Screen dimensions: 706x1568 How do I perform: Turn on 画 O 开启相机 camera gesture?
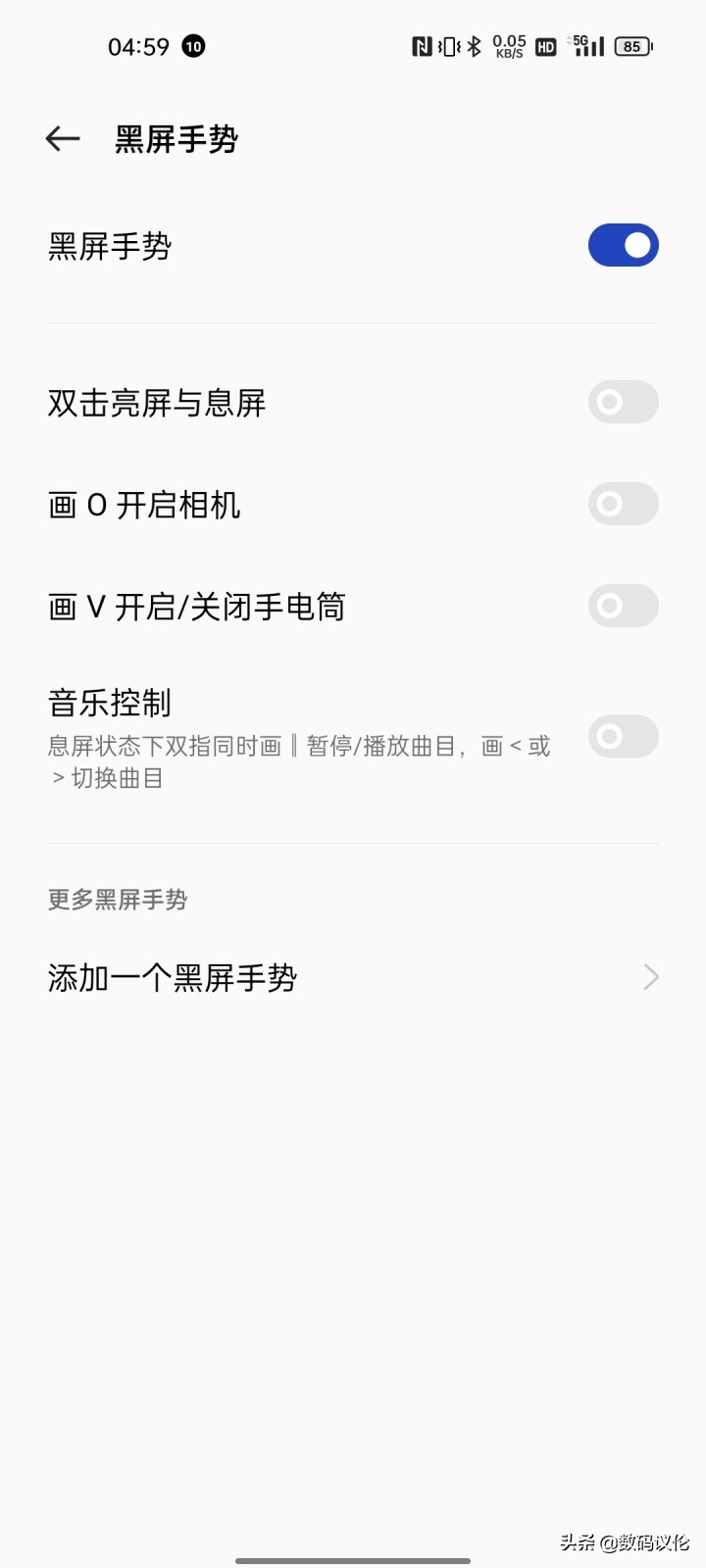click(x=624, y=505)
